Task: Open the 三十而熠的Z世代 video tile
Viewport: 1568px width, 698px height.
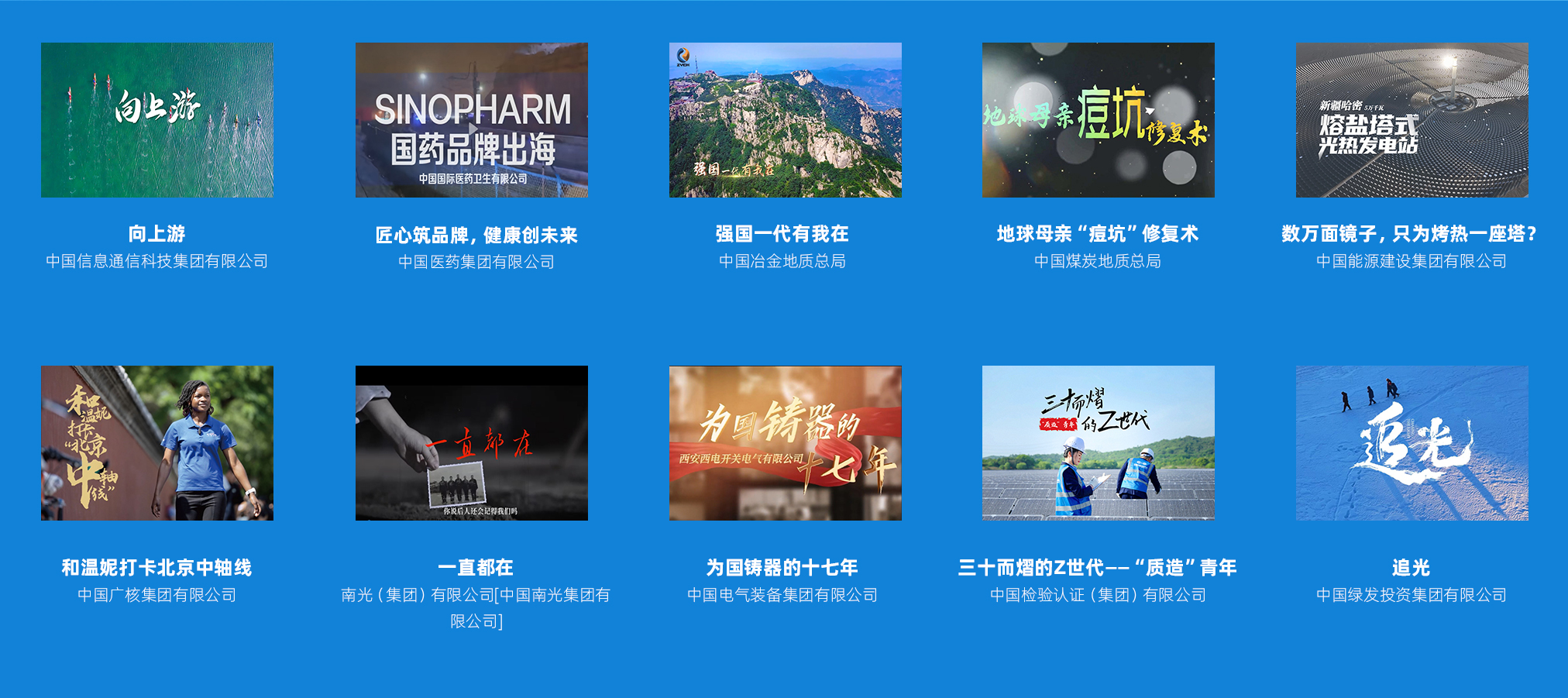Action: (x=1098, y=442)
